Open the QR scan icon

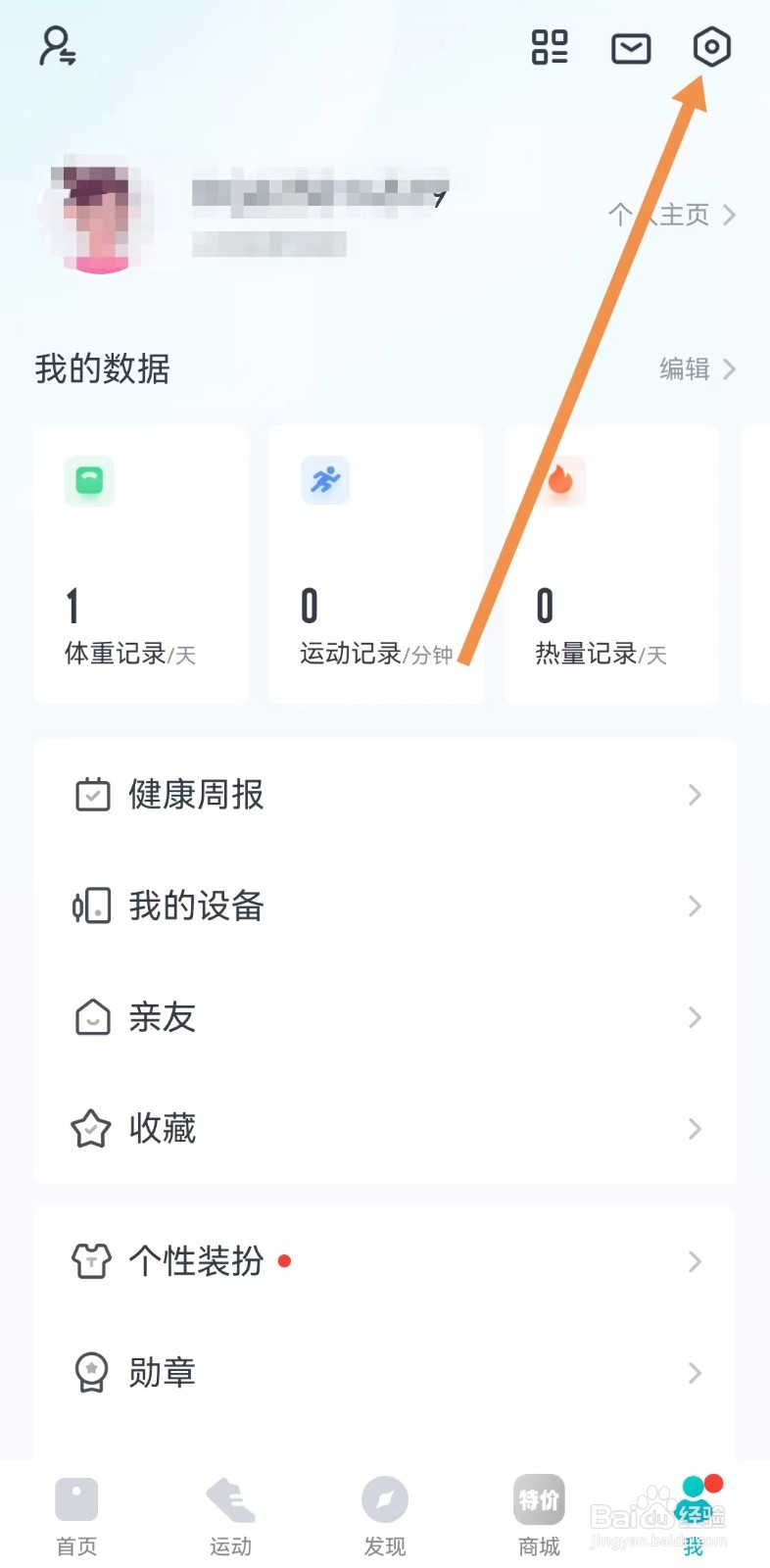(550, 47)
